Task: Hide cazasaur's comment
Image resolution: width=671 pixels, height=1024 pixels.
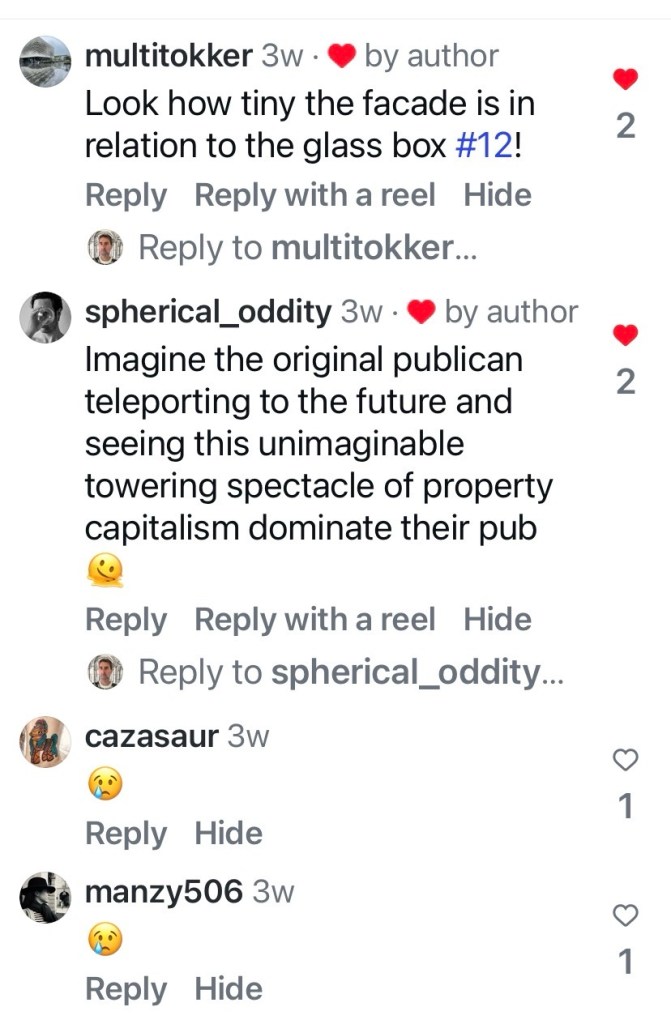Action: tap(228, 833)
